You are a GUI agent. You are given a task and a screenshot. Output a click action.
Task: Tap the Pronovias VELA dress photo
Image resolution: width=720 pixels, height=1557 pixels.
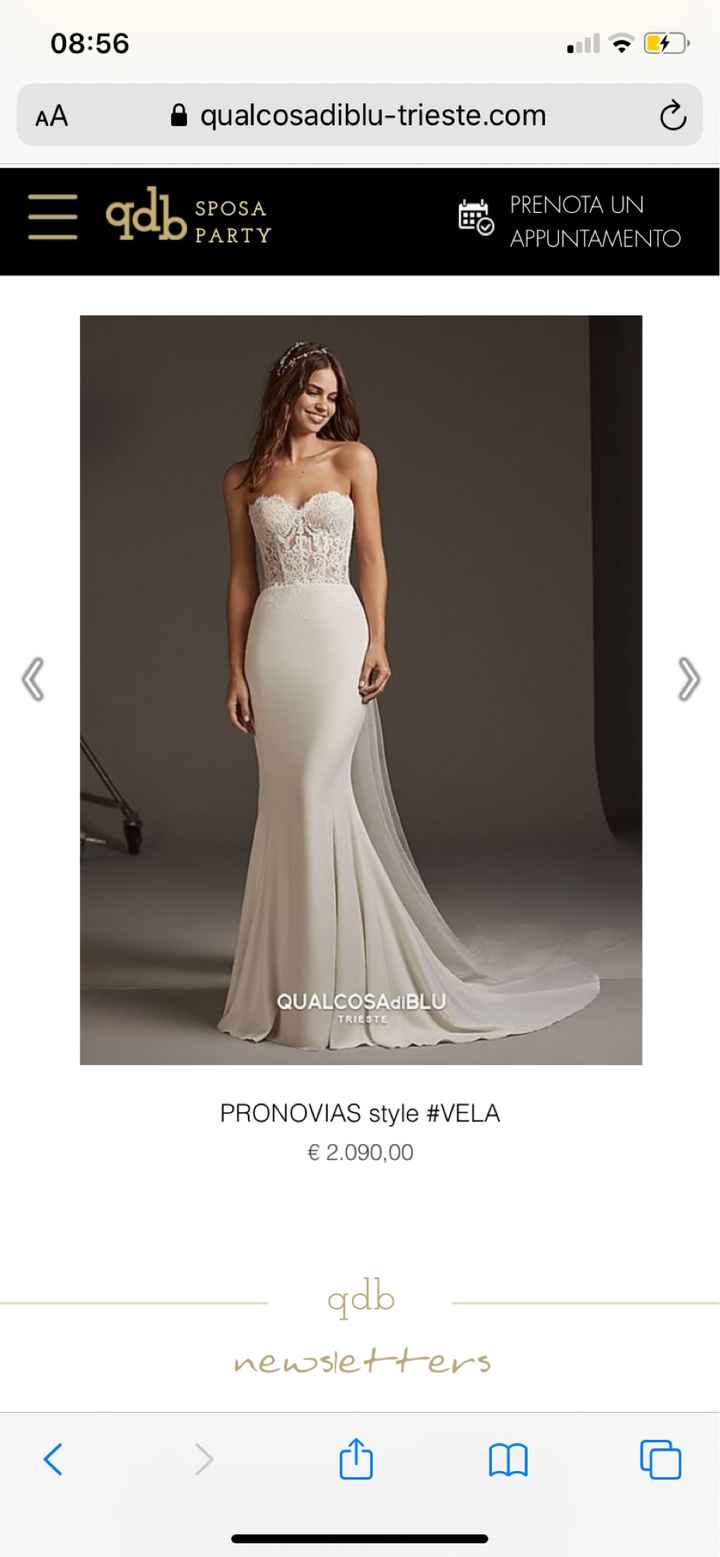(360, 688)
